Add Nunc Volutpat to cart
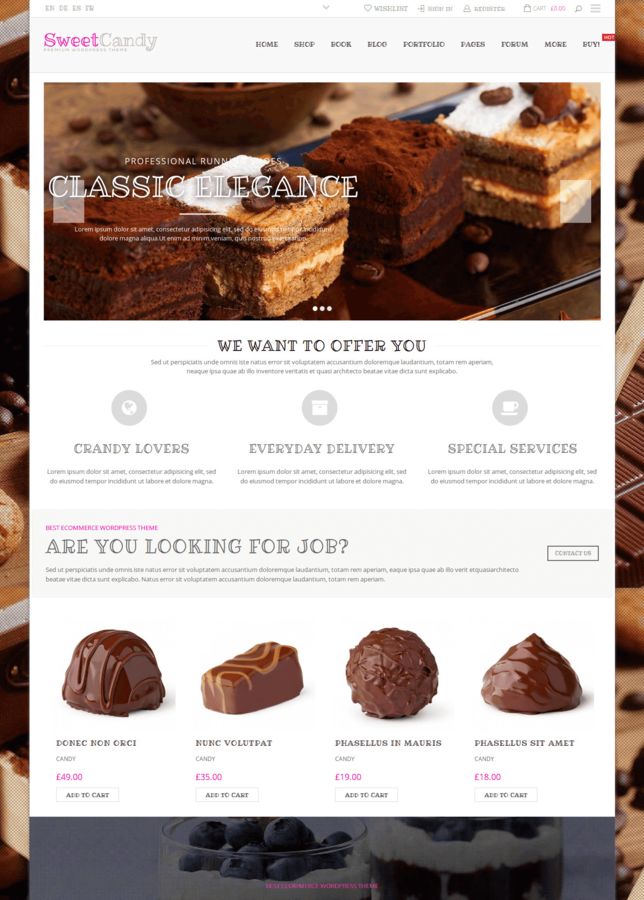Screen dimensions: 644x900 pyautogui.click(x=227, y=795)
